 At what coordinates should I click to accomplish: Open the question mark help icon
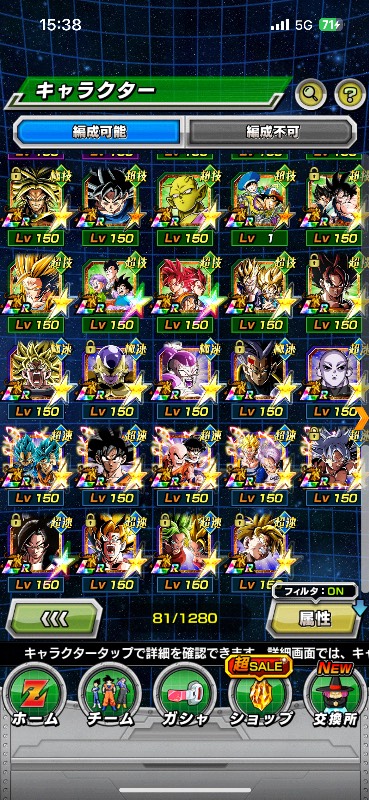[x=350, y=93]
